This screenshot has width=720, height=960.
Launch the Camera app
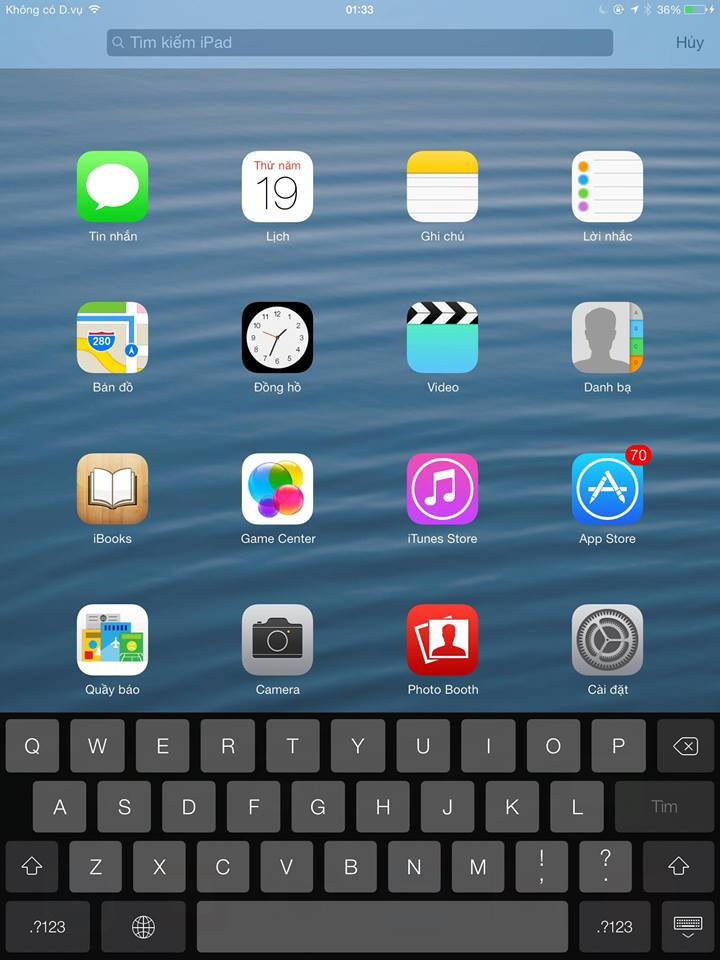click(277, 640)
